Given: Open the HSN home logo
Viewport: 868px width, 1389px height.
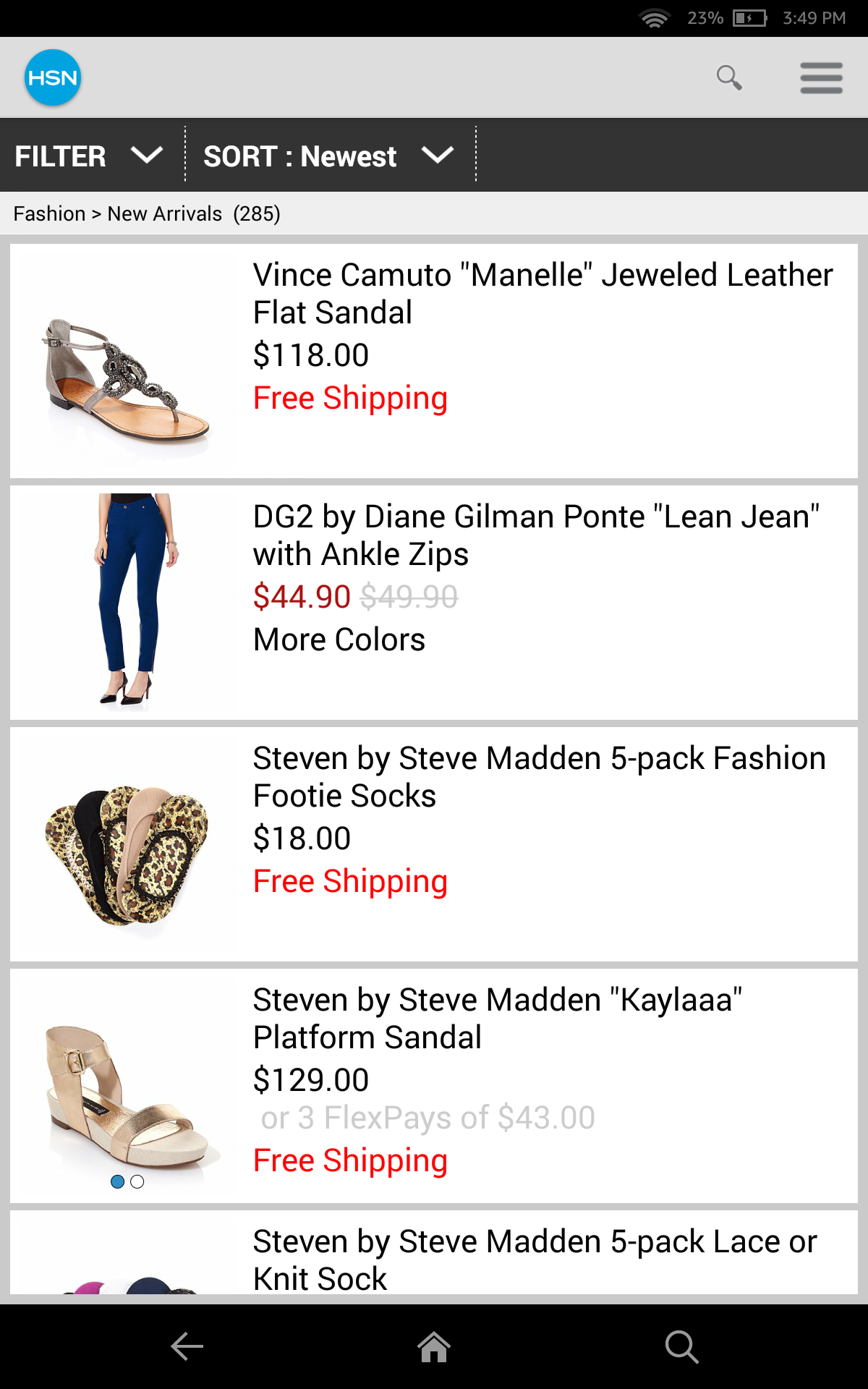Looking at the screenshot, I should click(x=52, y=77).
